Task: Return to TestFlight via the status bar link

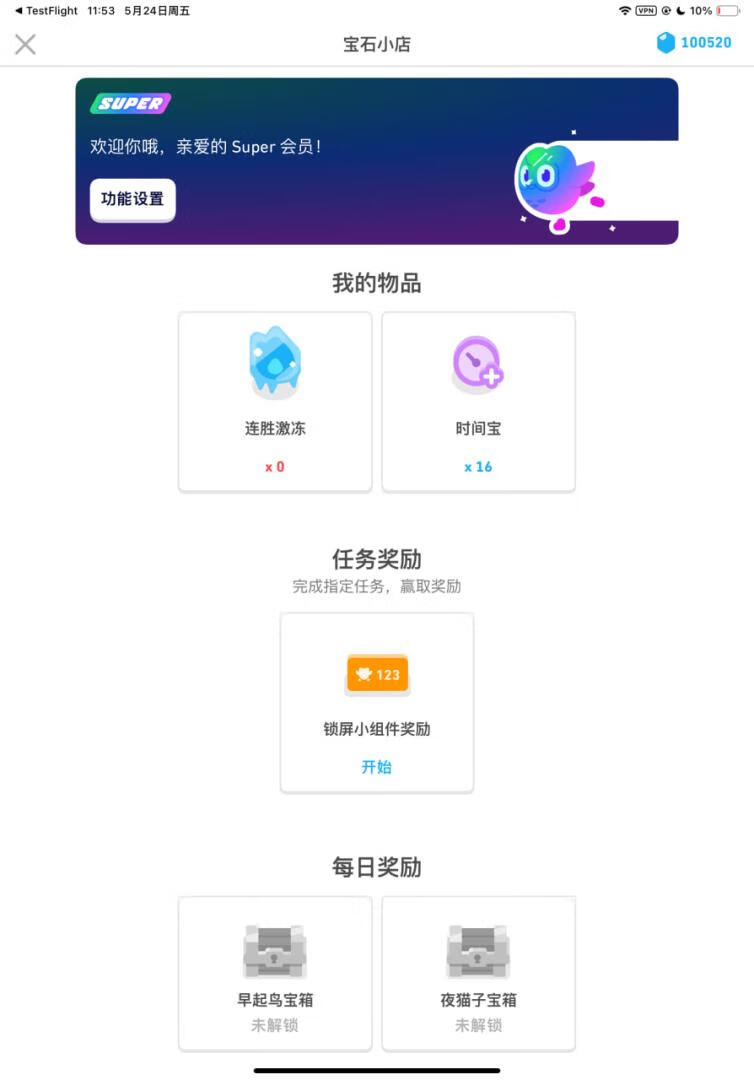Action: click(x=40, y=10)
